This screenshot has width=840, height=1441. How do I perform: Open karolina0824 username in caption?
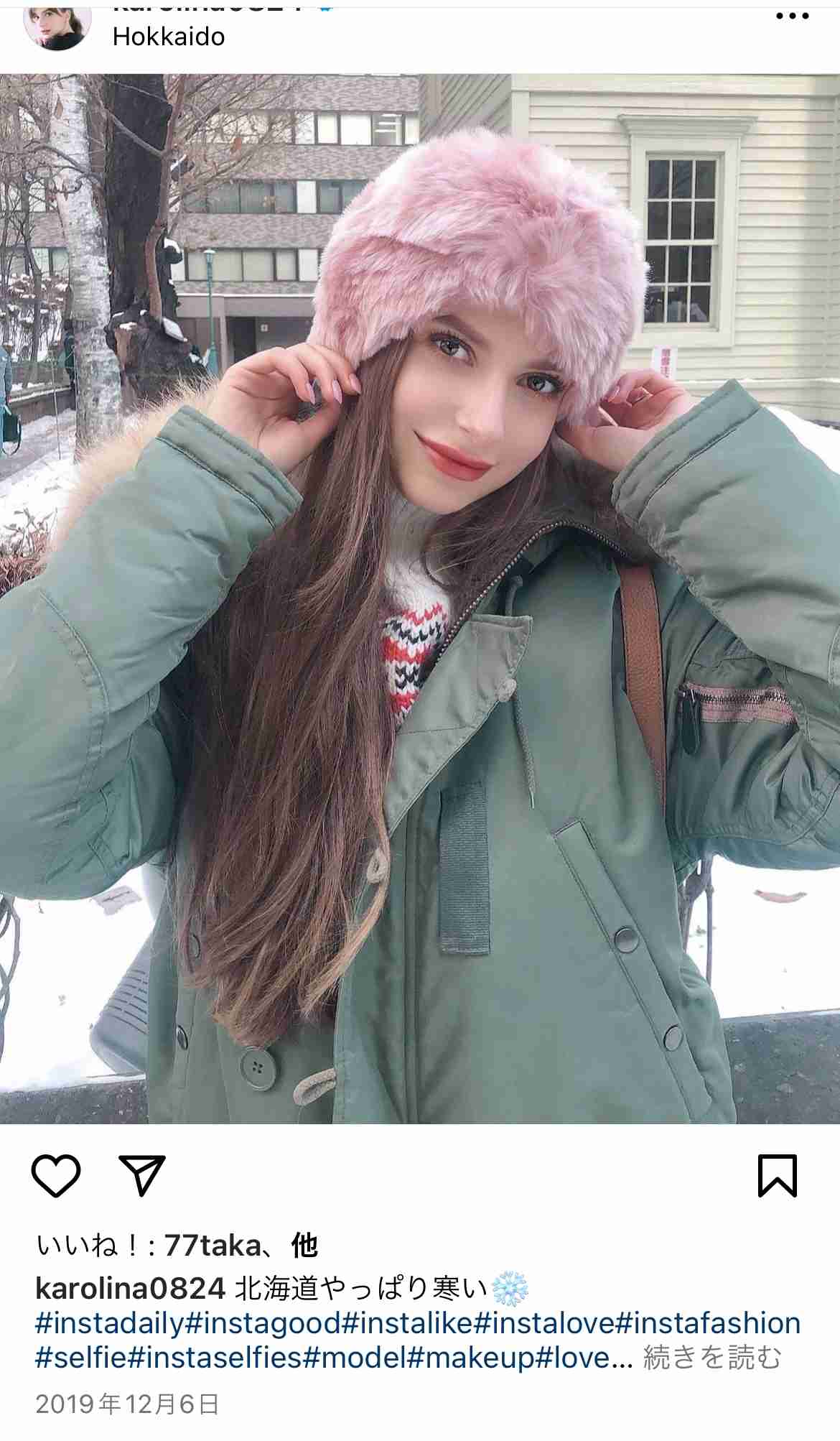(x=131, y=1289)
